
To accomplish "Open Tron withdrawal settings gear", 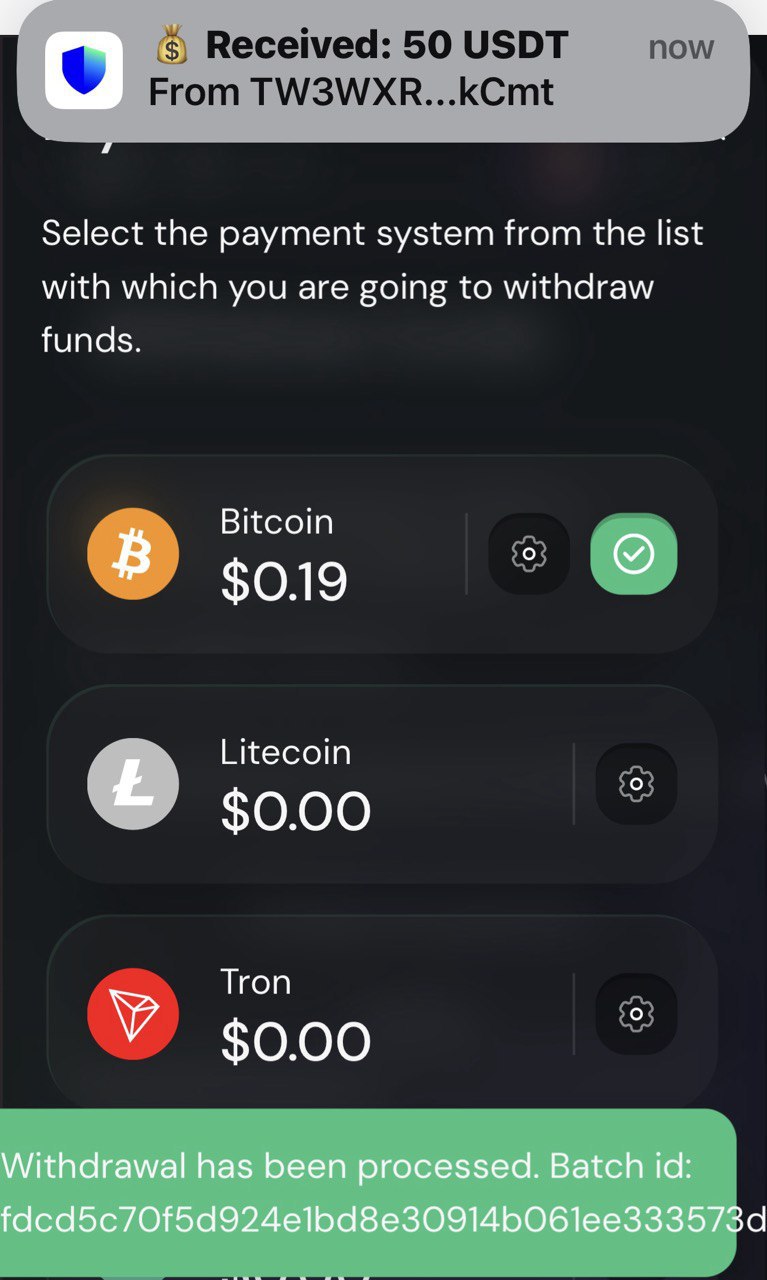I will pos(636,1014).
